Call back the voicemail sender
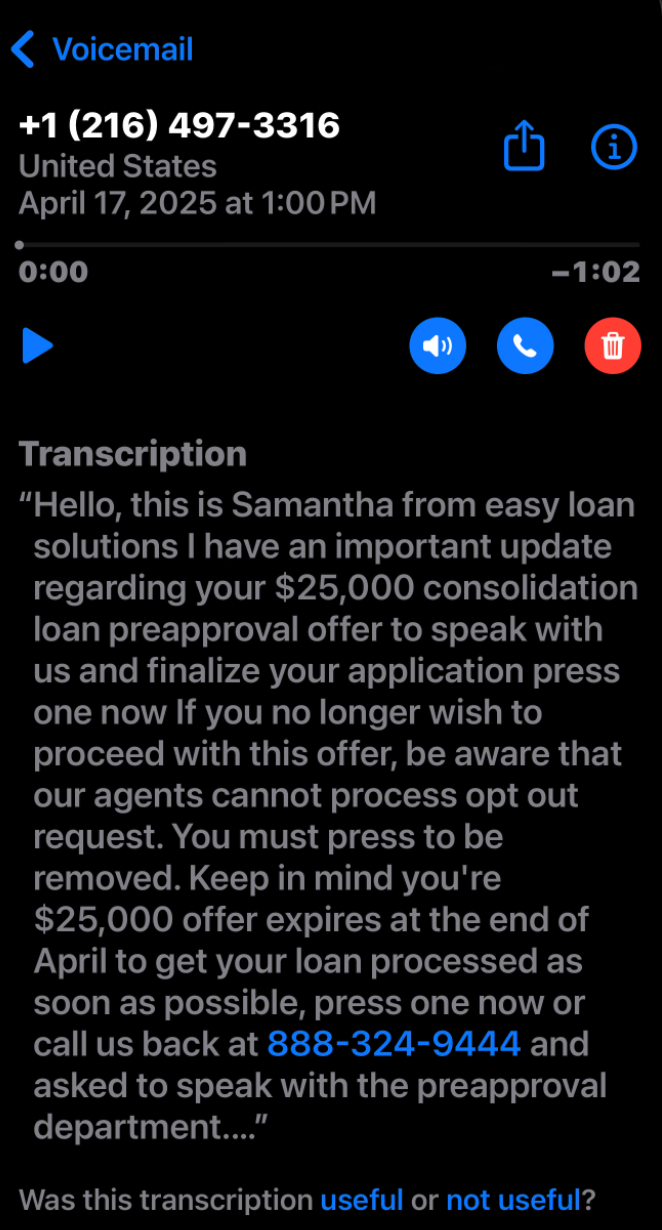This screenshot has height=1230, width=662. point(525,346)
